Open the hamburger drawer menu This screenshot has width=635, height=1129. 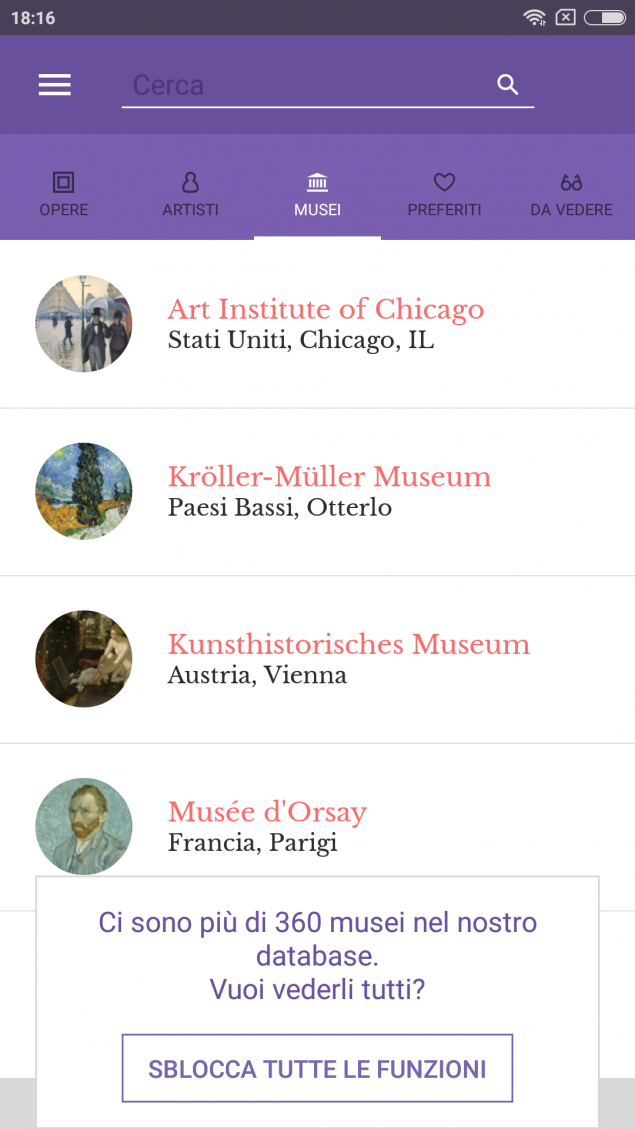[x=55, y=85]
